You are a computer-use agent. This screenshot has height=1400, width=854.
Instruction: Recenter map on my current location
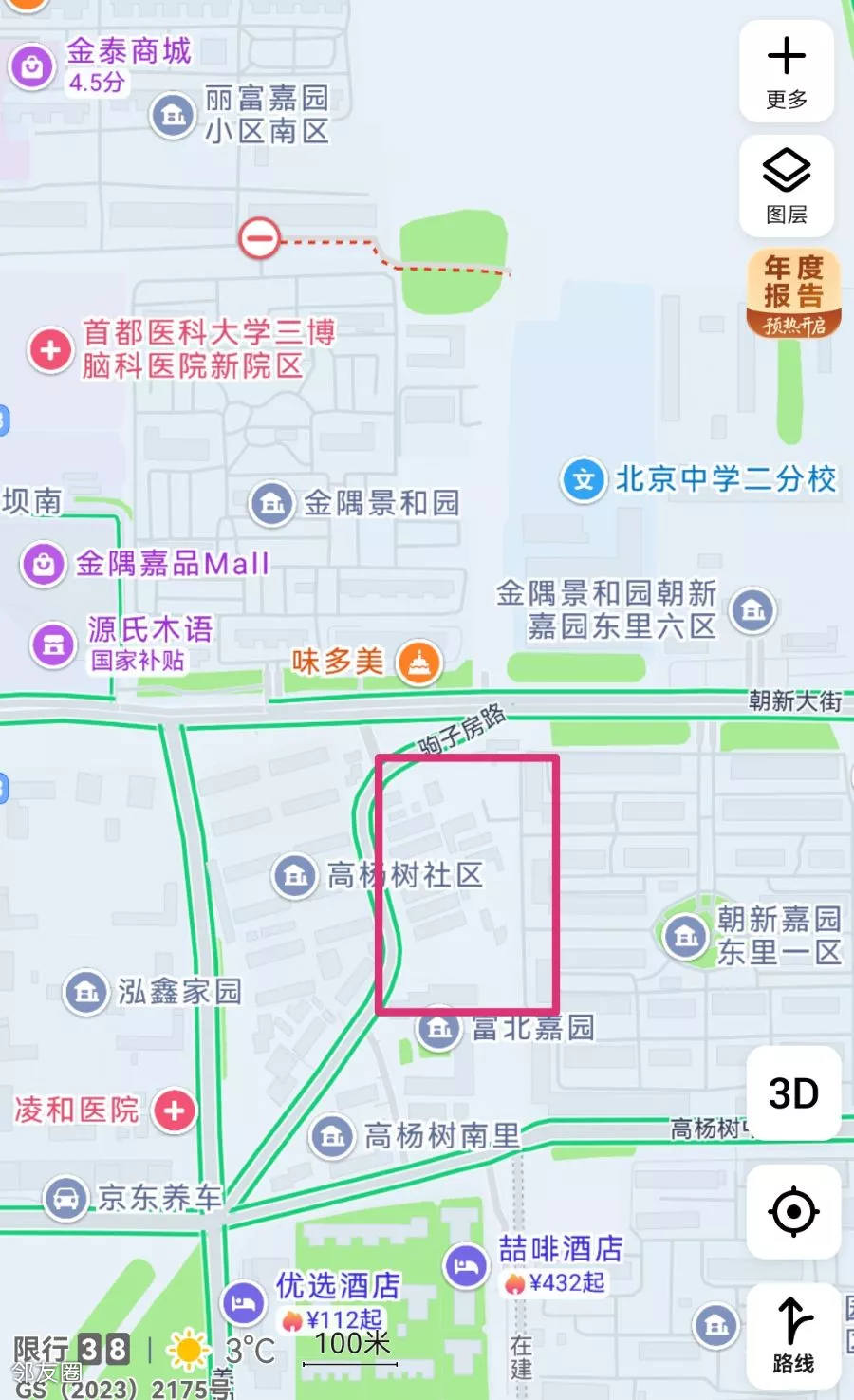(x=793, y=1211)
